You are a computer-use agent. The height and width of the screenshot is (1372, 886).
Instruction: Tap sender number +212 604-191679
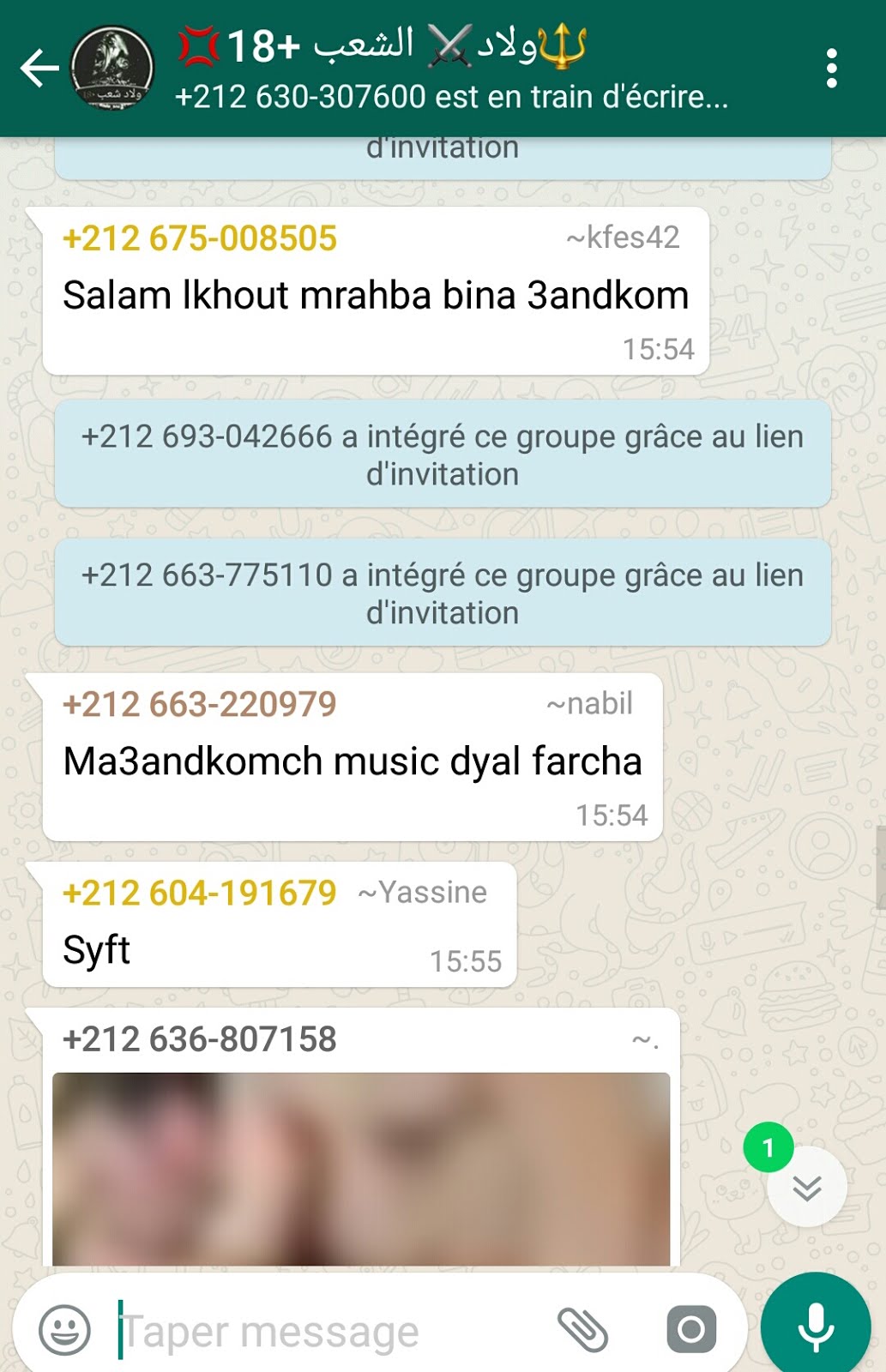coord(199,894)
